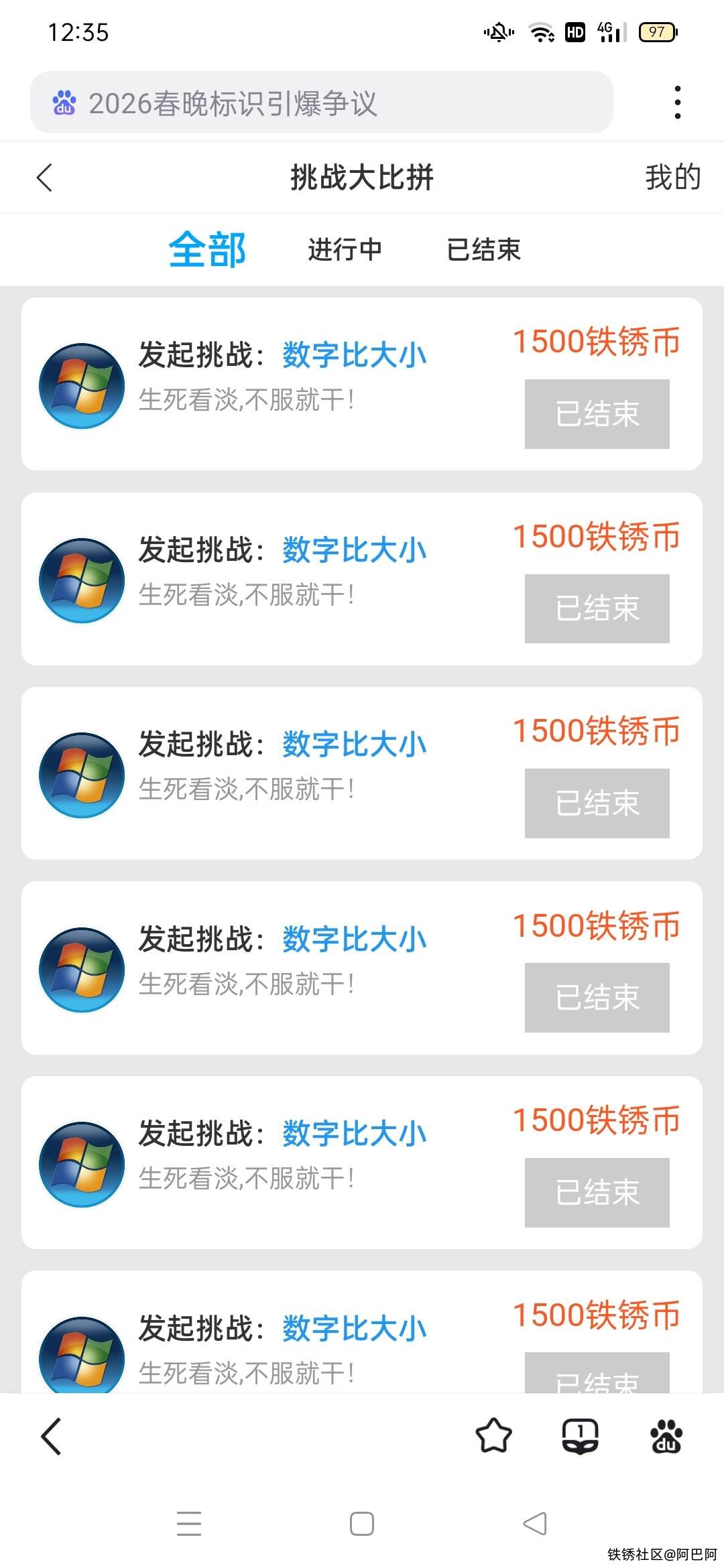Open the browser tabs window
This screenshot has width=724, height=1568.
point(580,1436)
